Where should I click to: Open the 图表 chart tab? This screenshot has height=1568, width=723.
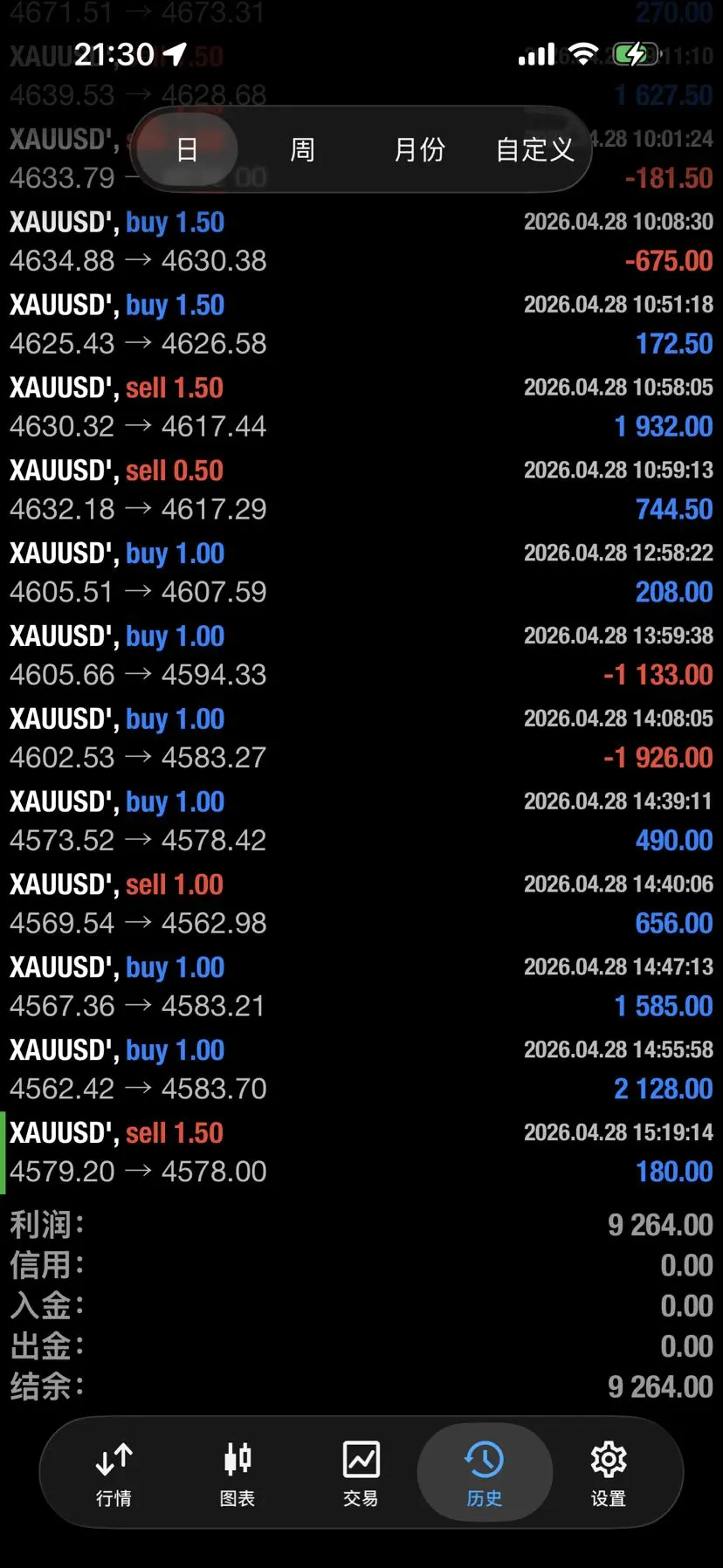pyautogui.click(x=238, y=1474)
